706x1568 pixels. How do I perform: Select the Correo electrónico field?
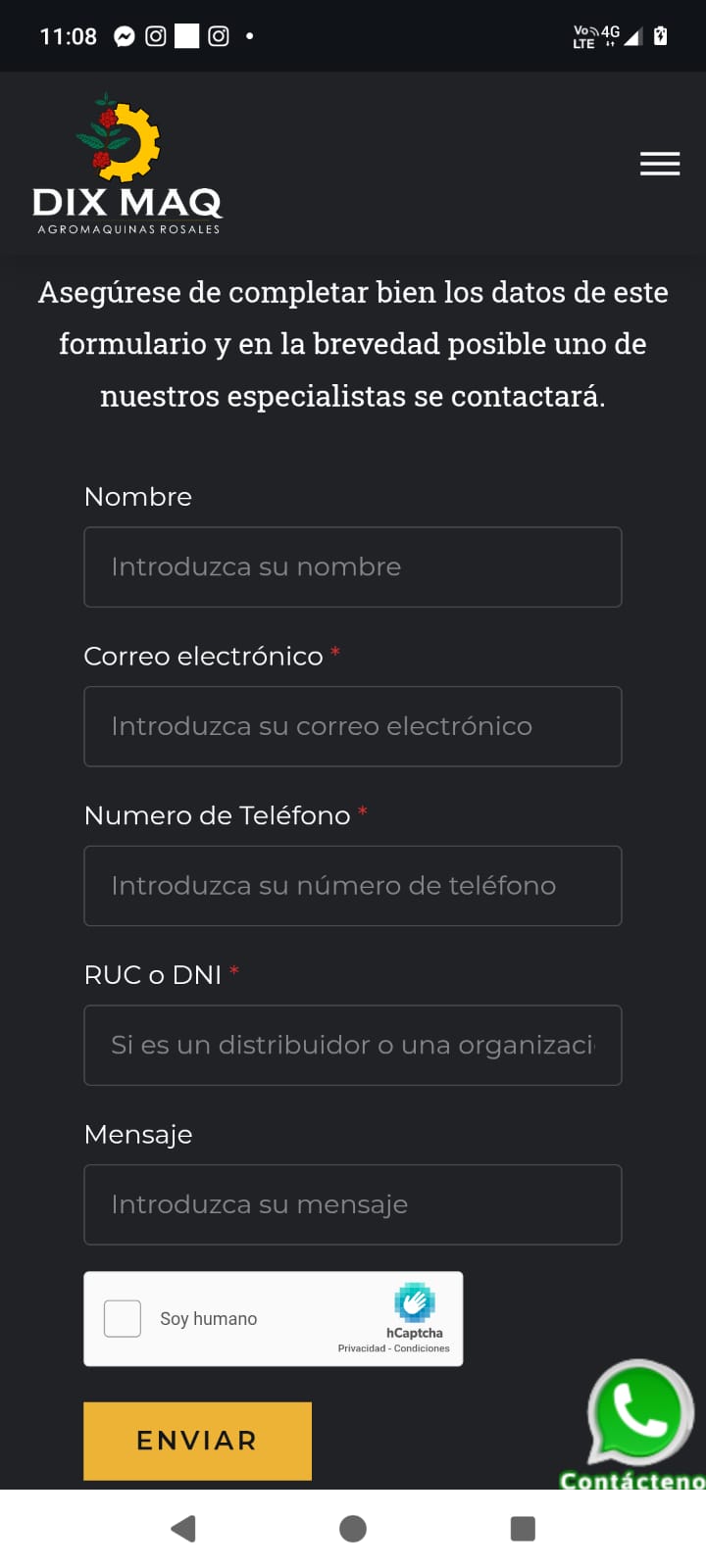click(x=353, y=726)
